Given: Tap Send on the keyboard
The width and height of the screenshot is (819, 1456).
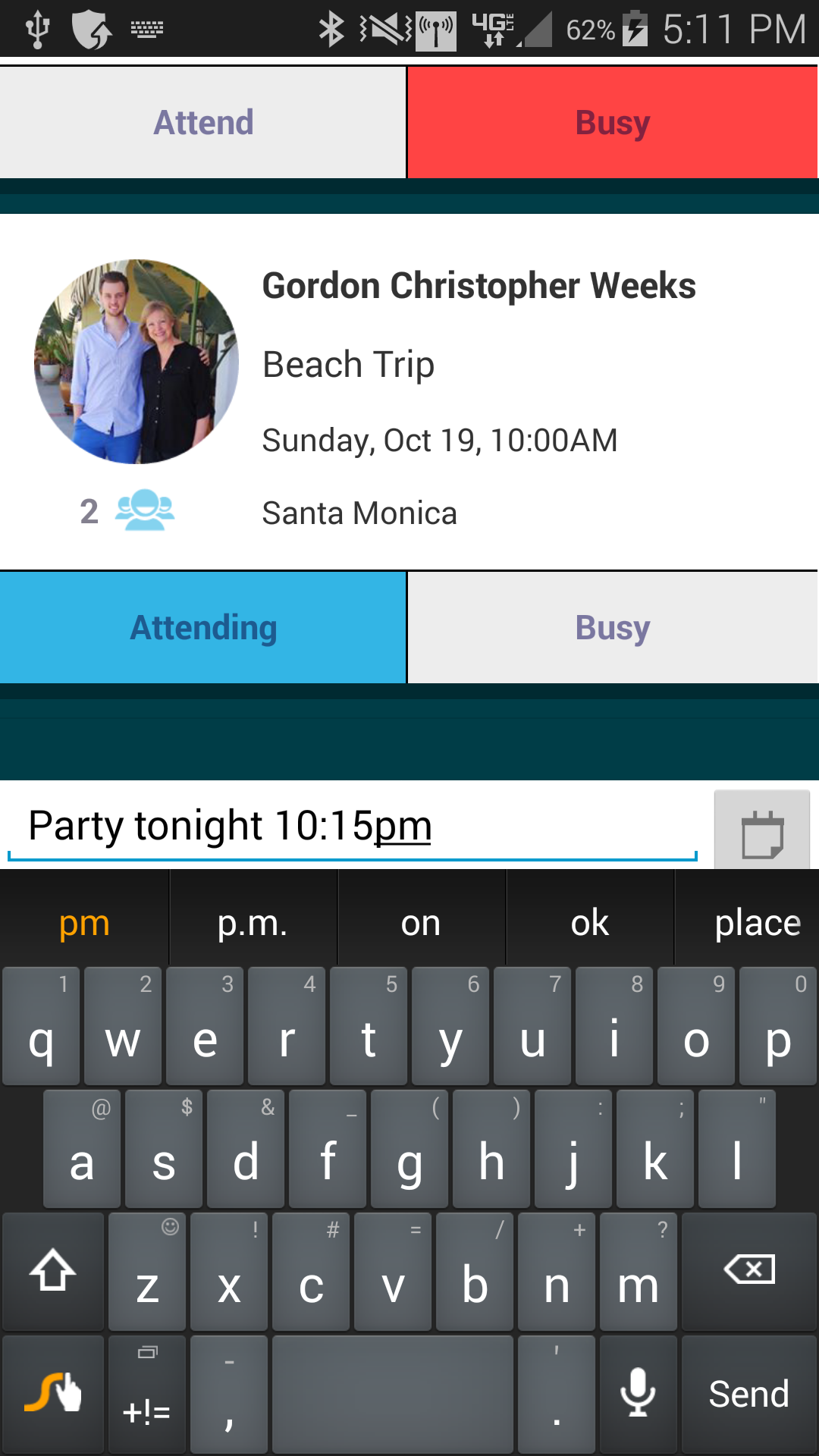Looking at the screenshot, I should pyautogui.click(x=748, y=1394).
